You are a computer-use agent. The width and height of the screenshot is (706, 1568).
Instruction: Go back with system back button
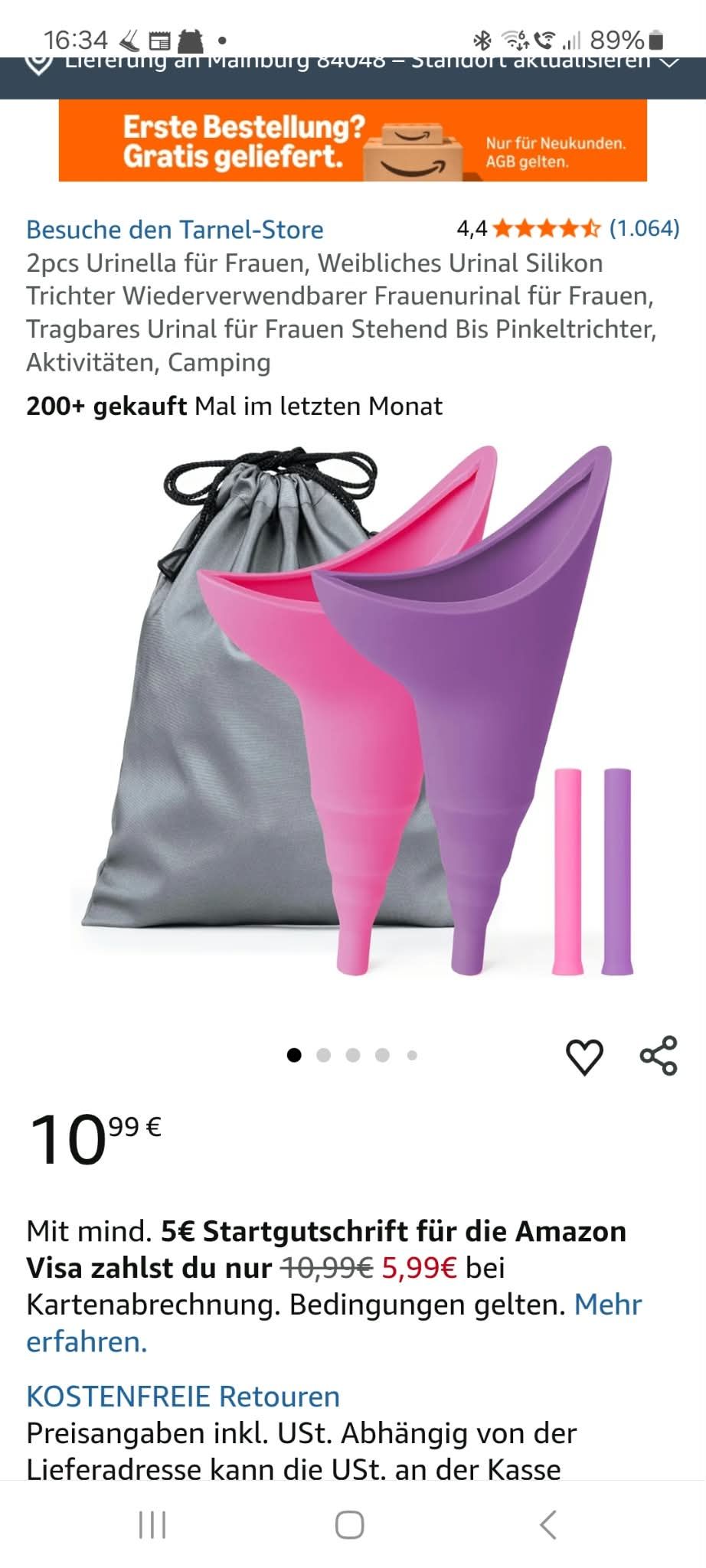(548, 1525)
